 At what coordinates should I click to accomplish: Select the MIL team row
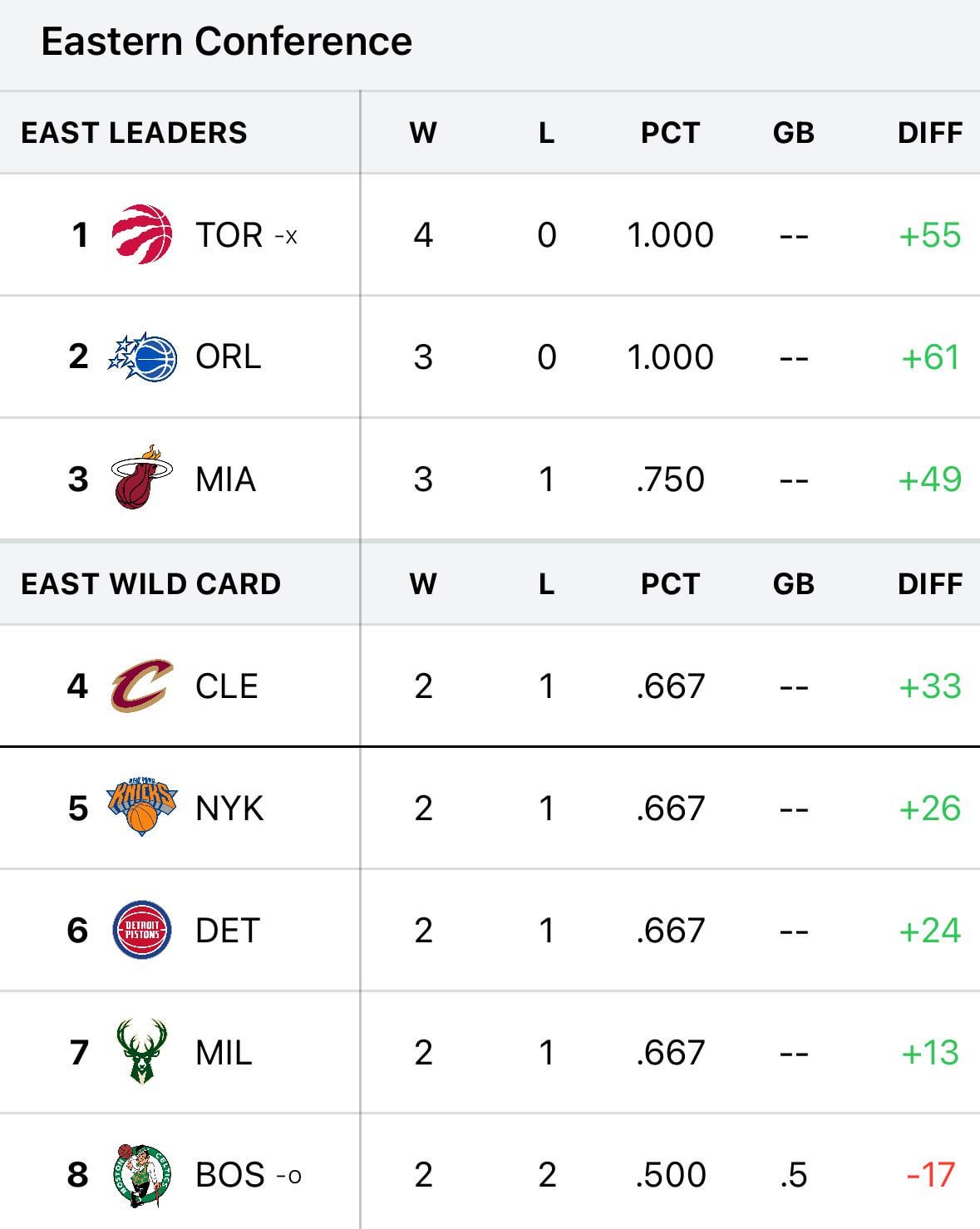224,1053
